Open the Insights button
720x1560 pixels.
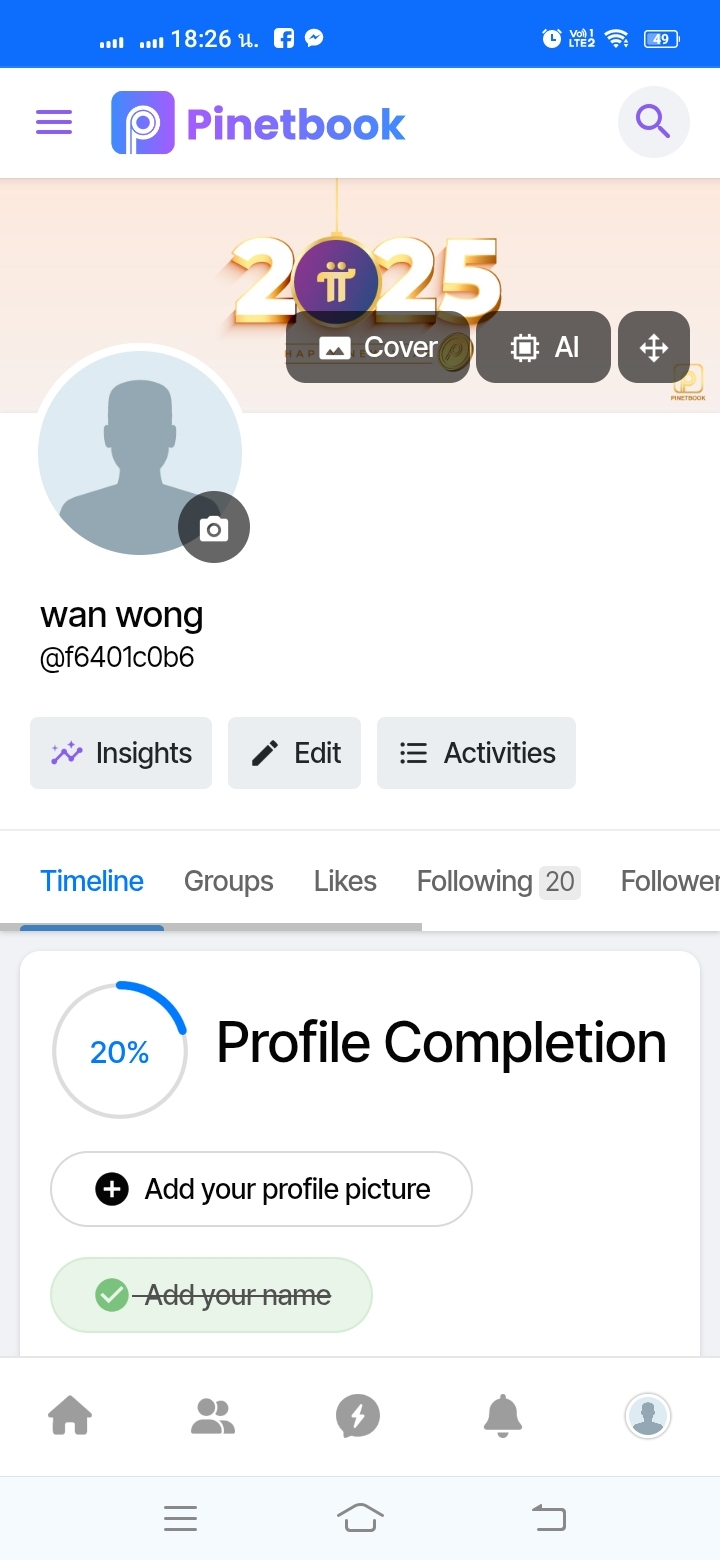pyautogui.click(x=121, y=753)
